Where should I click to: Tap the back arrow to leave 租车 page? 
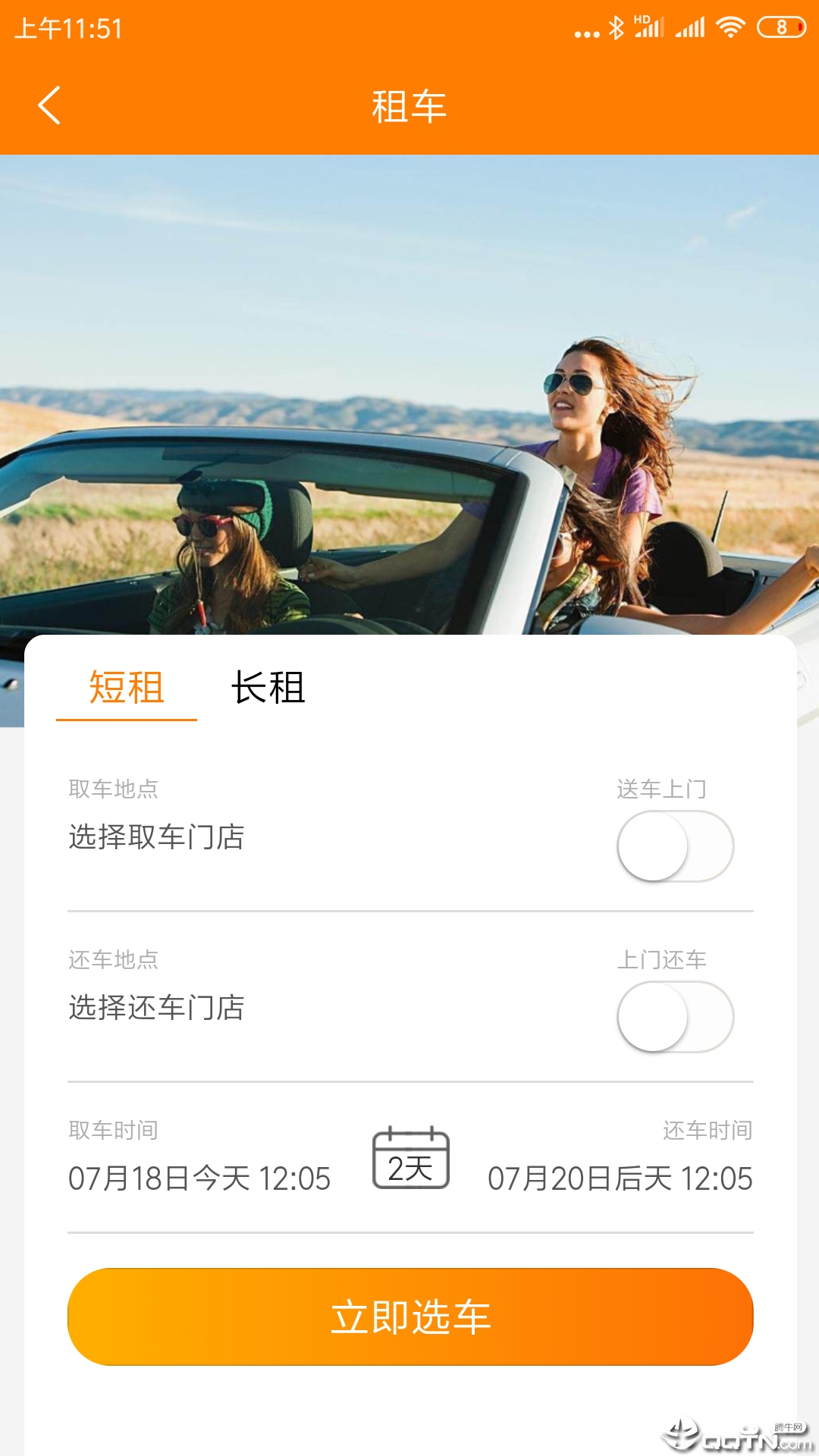coord(50,105)
